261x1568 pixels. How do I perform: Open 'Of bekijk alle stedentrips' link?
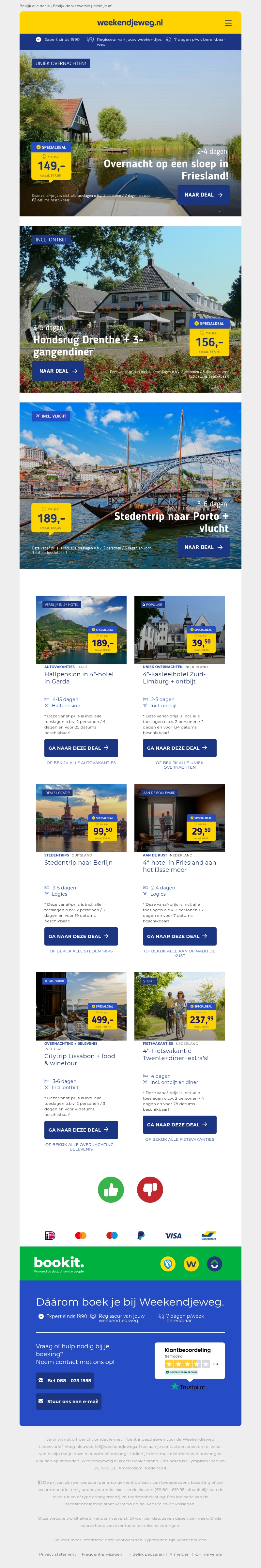click(81, 951)
